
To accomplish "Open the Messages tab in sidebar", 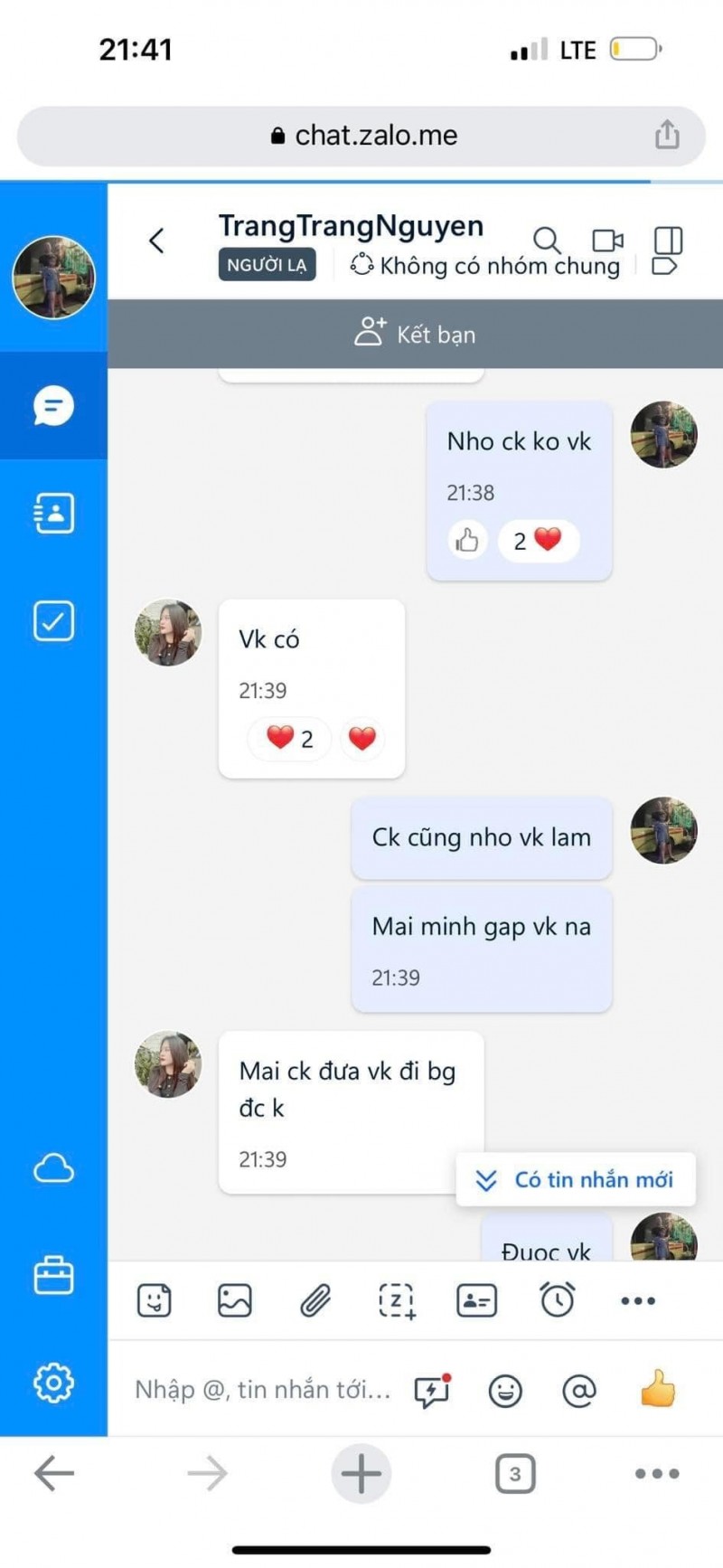I will pos(53,405).
